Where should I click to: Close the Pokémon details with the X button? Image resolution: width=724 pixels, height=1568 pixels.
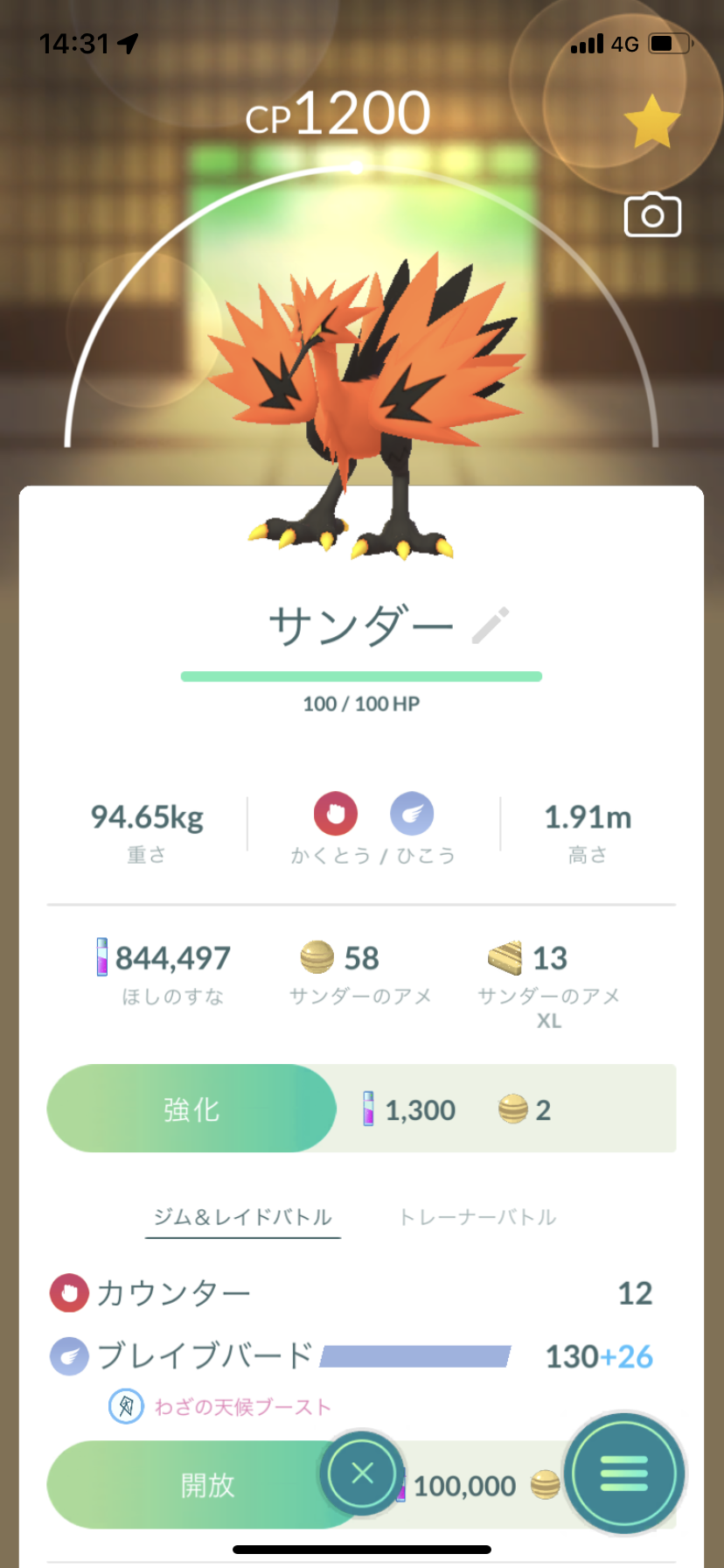click(x=362, y=1473)
